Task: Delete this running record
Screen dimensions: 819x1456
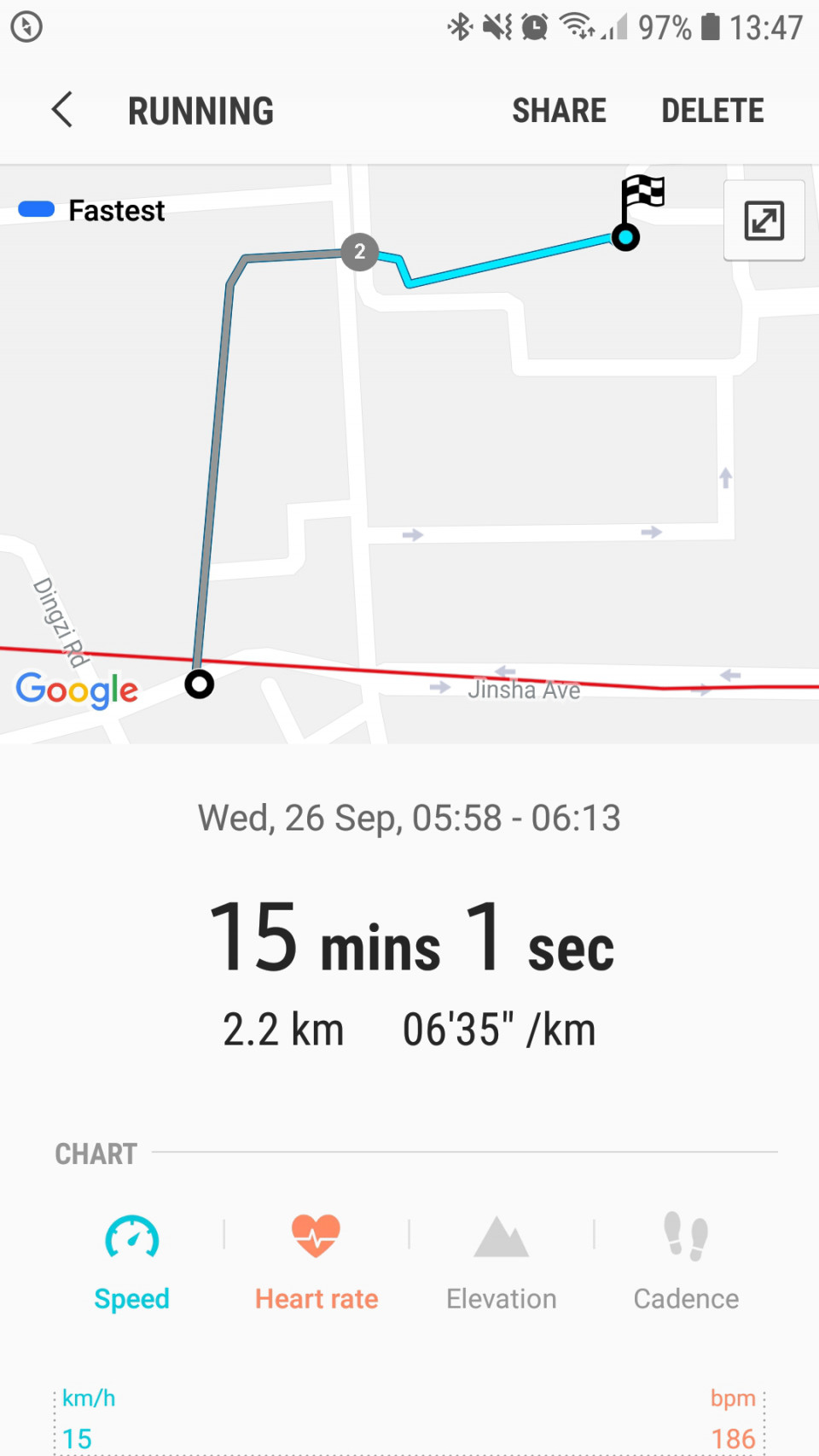Action: click(712, 111)
